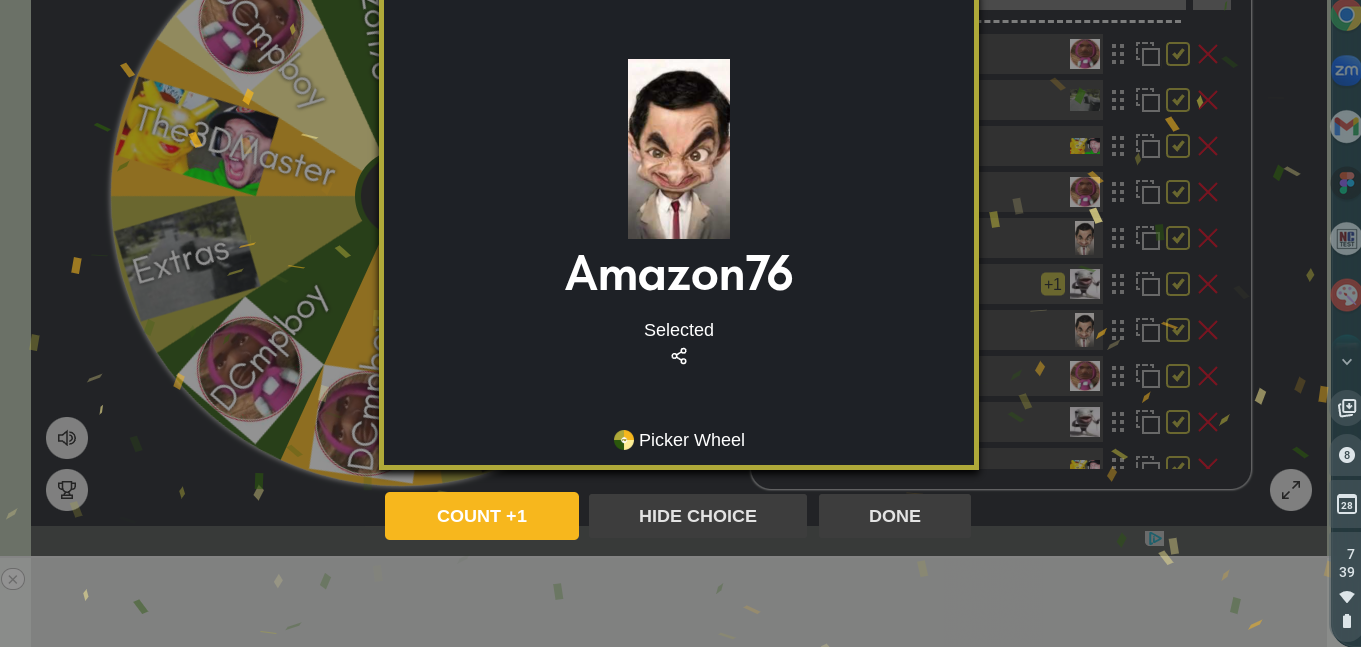Image resolution: width=1361 pixels, height=647 pixels.
Task: Tap the COUNT +1 button
Action: (x=481, y=516)
